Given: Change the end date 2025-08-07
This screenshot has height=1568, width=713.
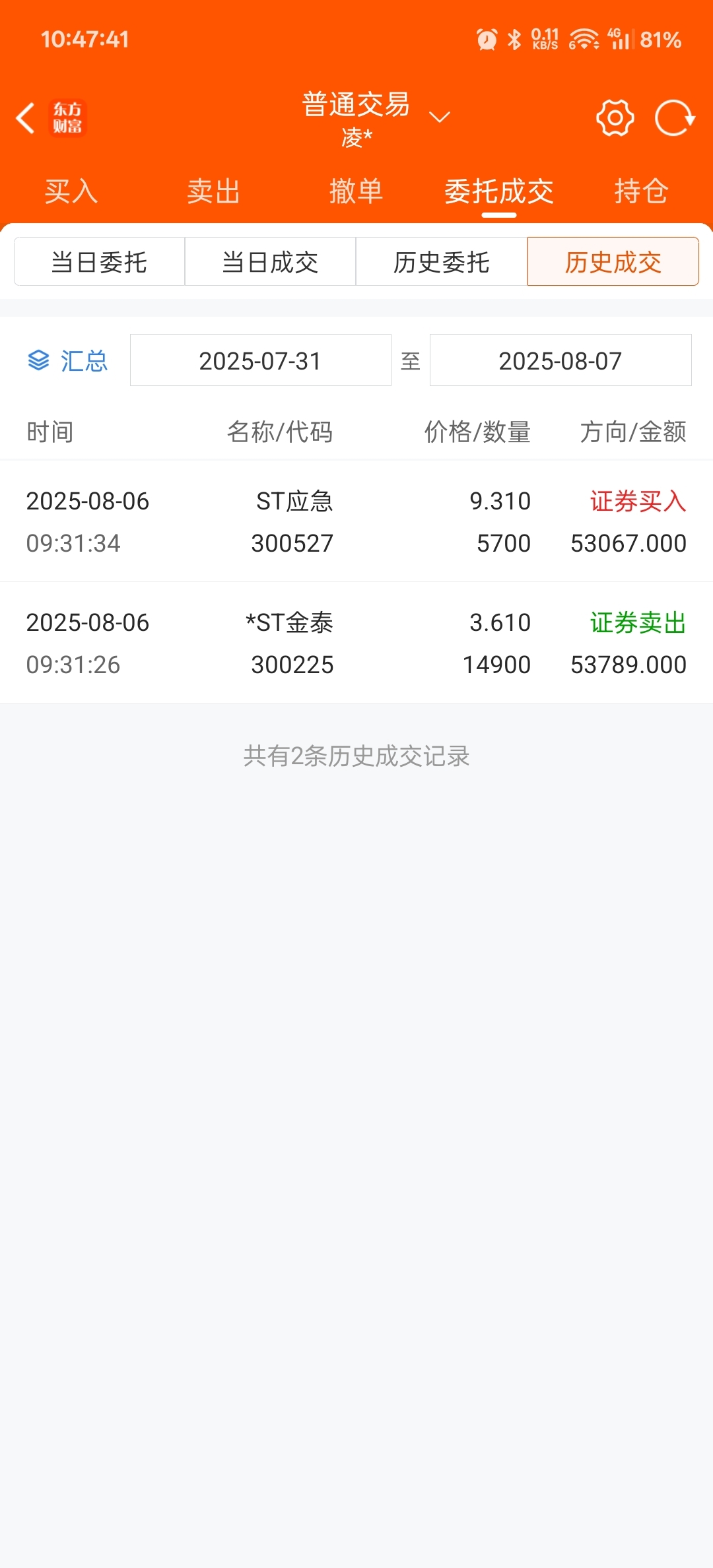Looking at the screenshot, I should pyautogui.click(x=560, y=360).
